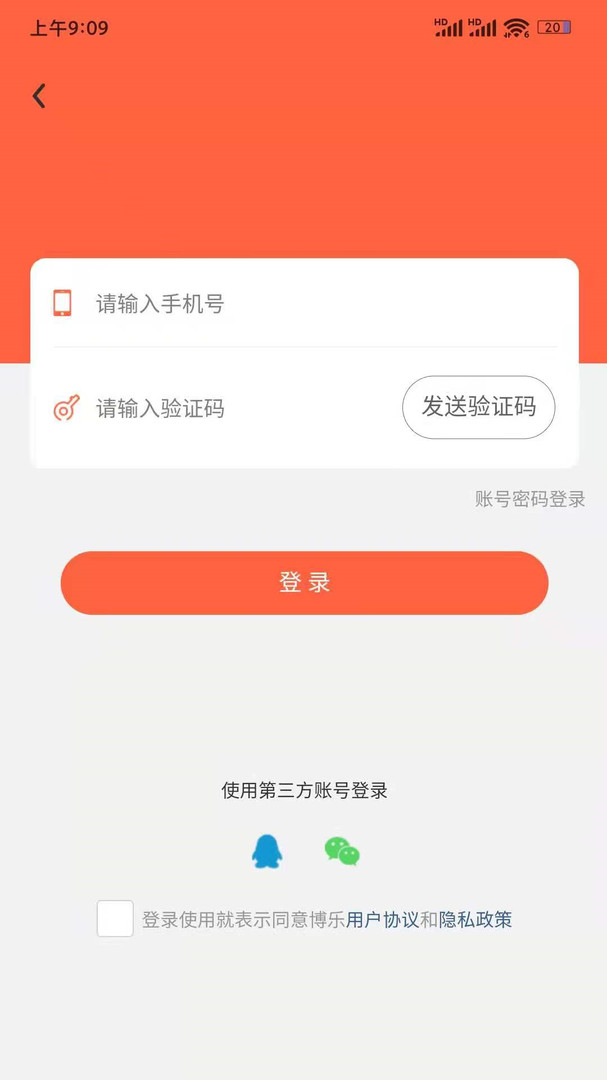607x1080 pixels.
Task: Switch to account password login (账号密码登录)
Action: [x=530, y=499]
